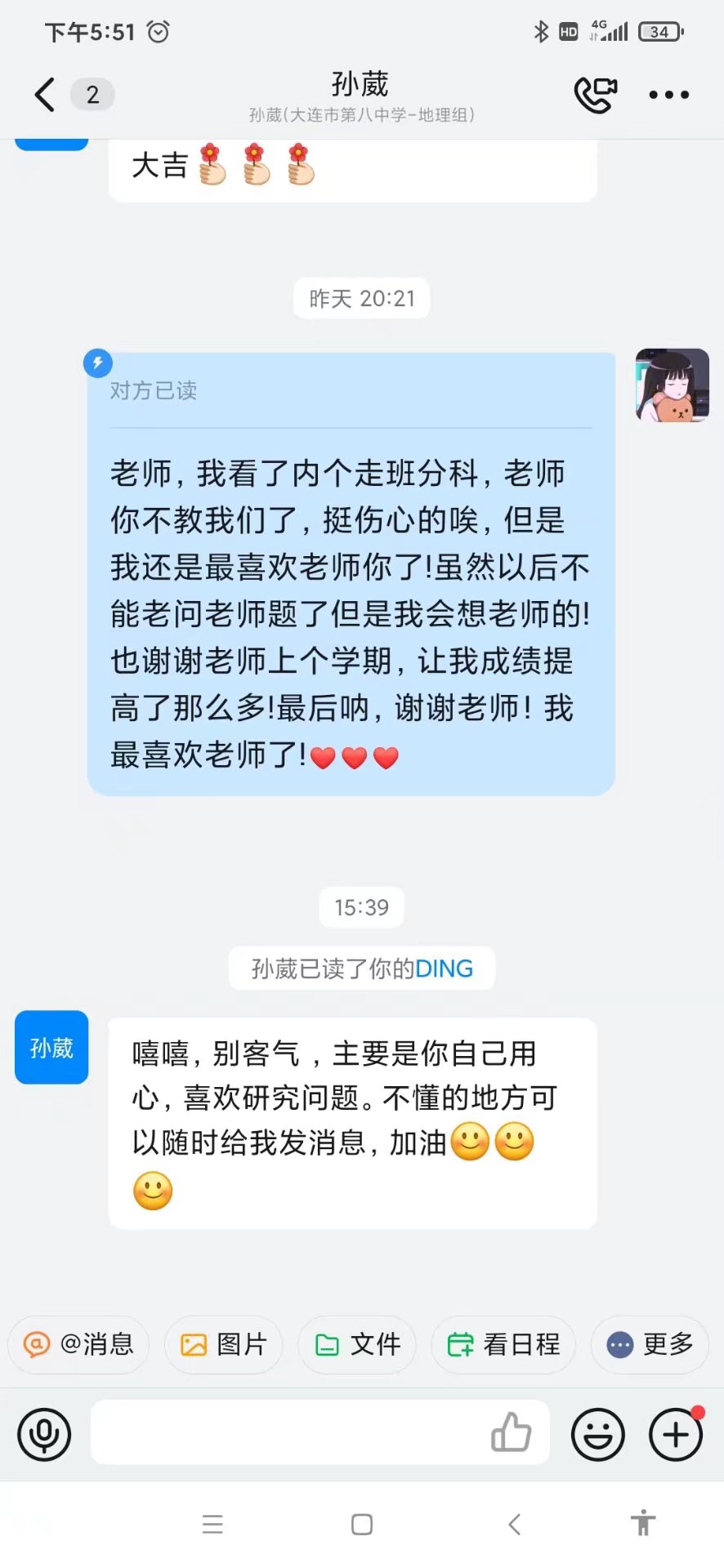Tap the system home button
Image resolution: width=724 pixels, height=1568 pixels.
361,1524
